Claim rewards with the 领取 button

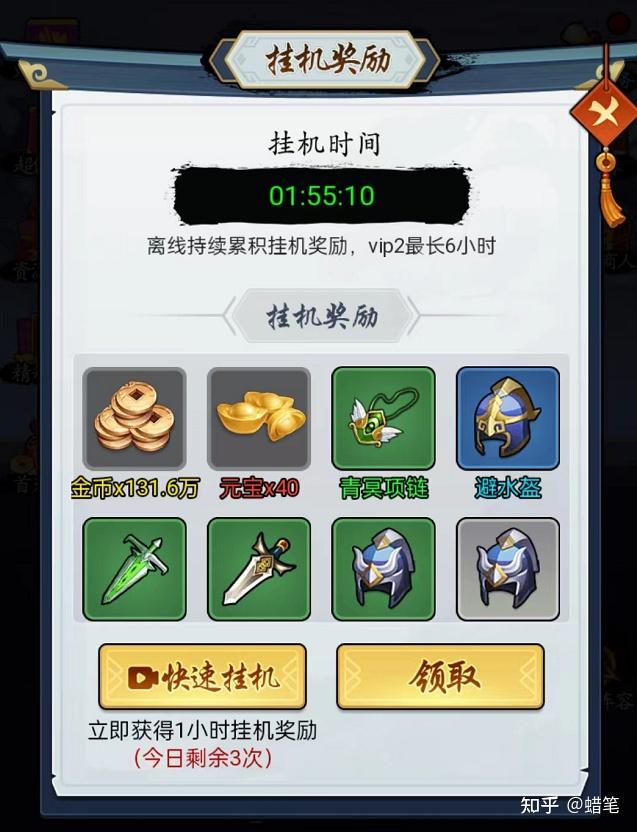tap(440, 677)
